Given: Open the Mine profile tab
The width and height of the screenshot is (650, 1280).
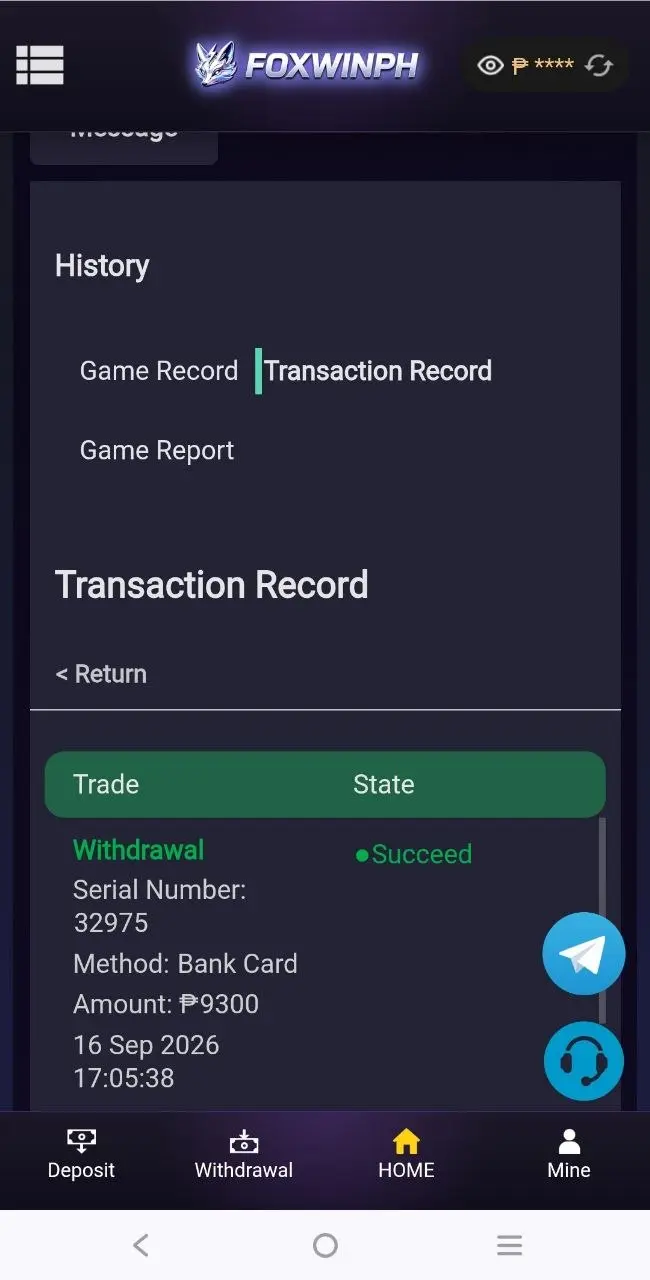Looking at the screenshot, I should coord(569,1155).
